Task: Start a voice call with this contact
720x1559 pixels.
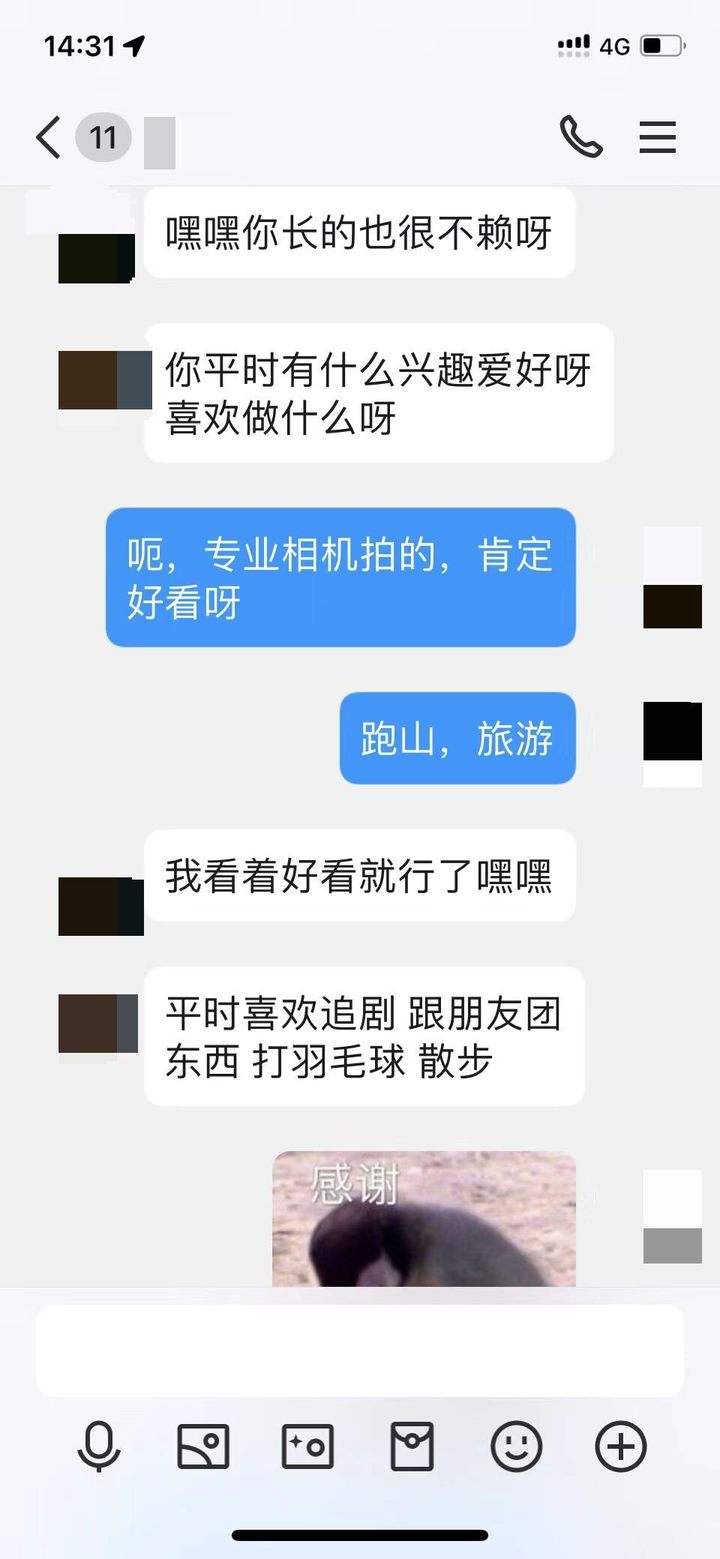Action: [581, 137]
